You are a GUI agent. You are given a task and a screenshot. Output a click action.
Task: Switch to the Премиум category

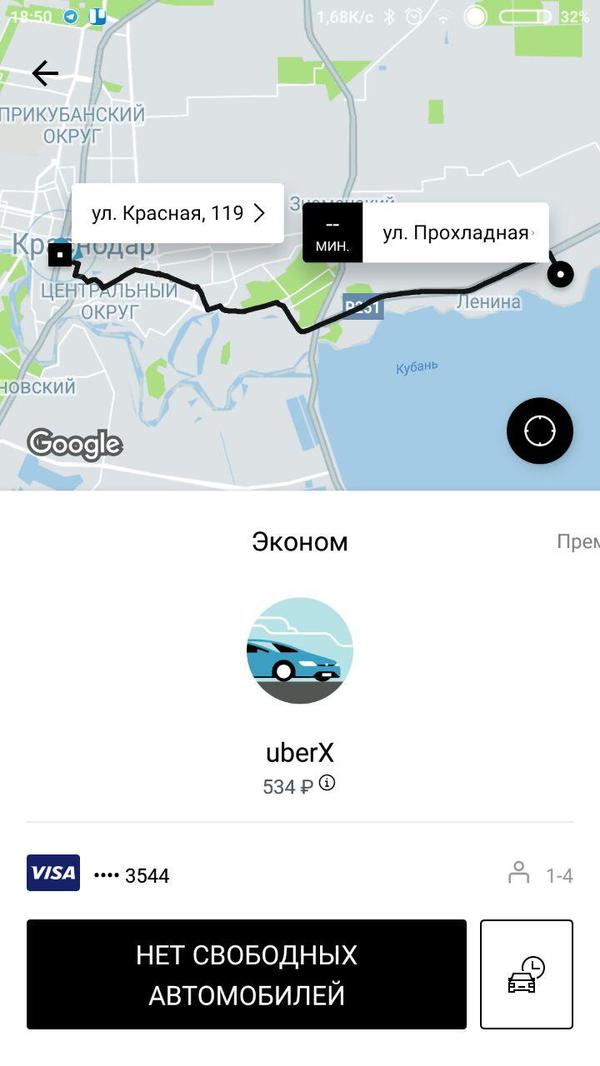[577, 542]
